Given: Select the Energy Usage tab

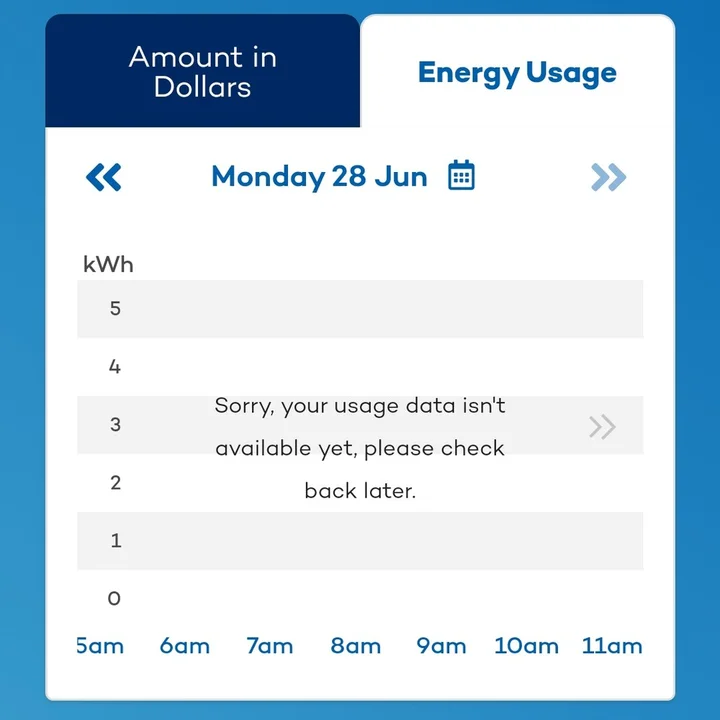Looking at the screenshot, I should point(517,72).
